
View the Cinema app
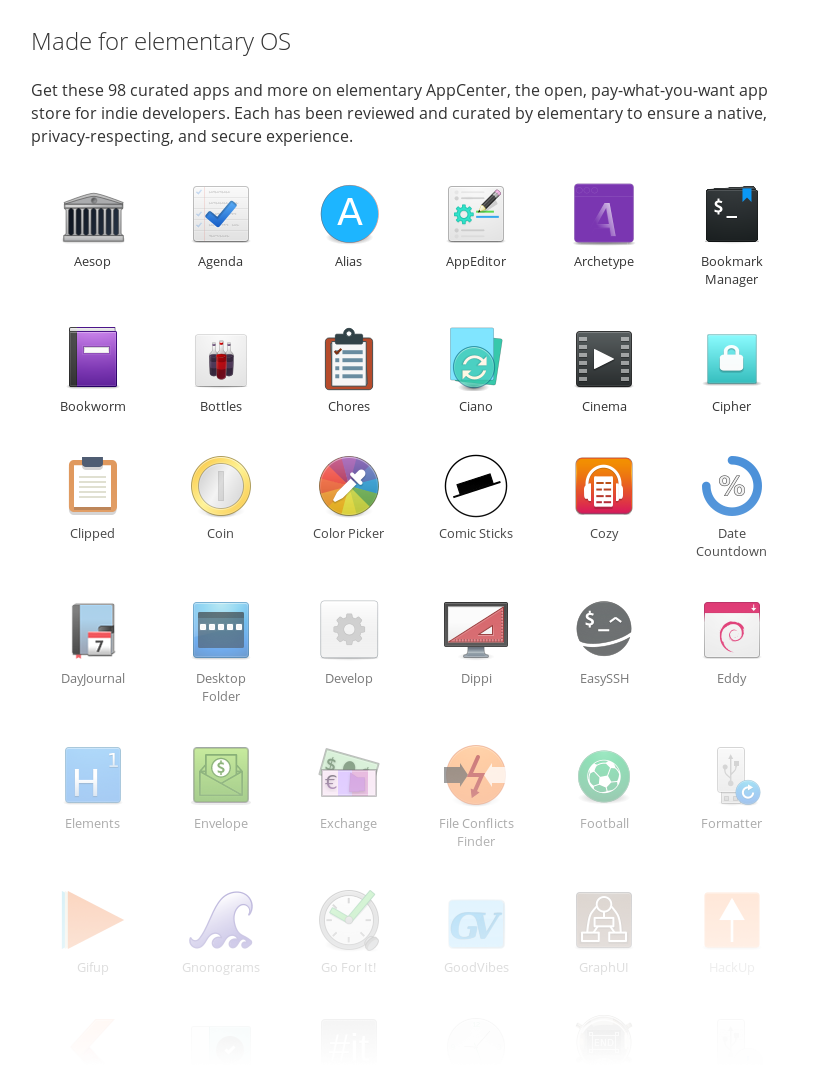(604, 360)
